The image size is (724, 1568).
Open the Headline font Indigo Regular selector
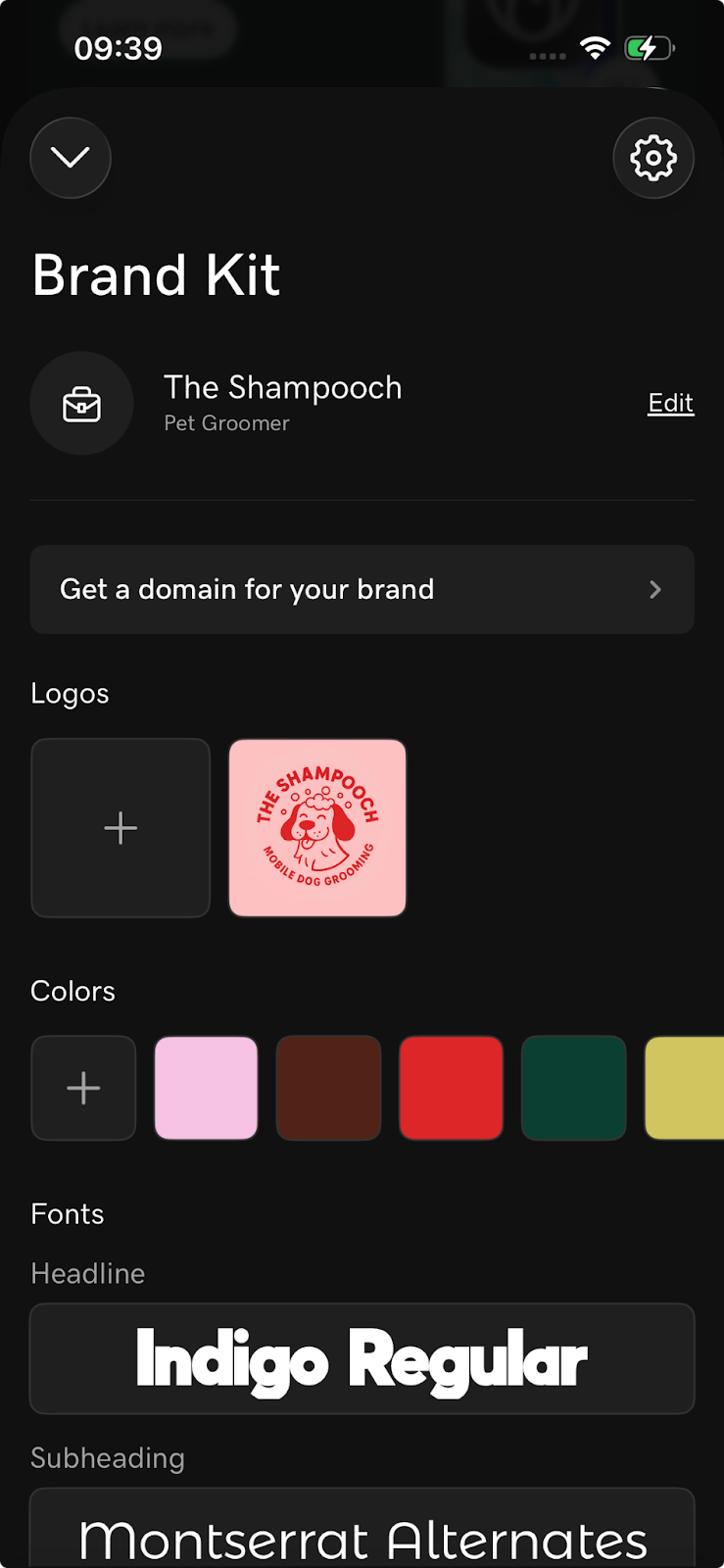[x=362, y=1358]
